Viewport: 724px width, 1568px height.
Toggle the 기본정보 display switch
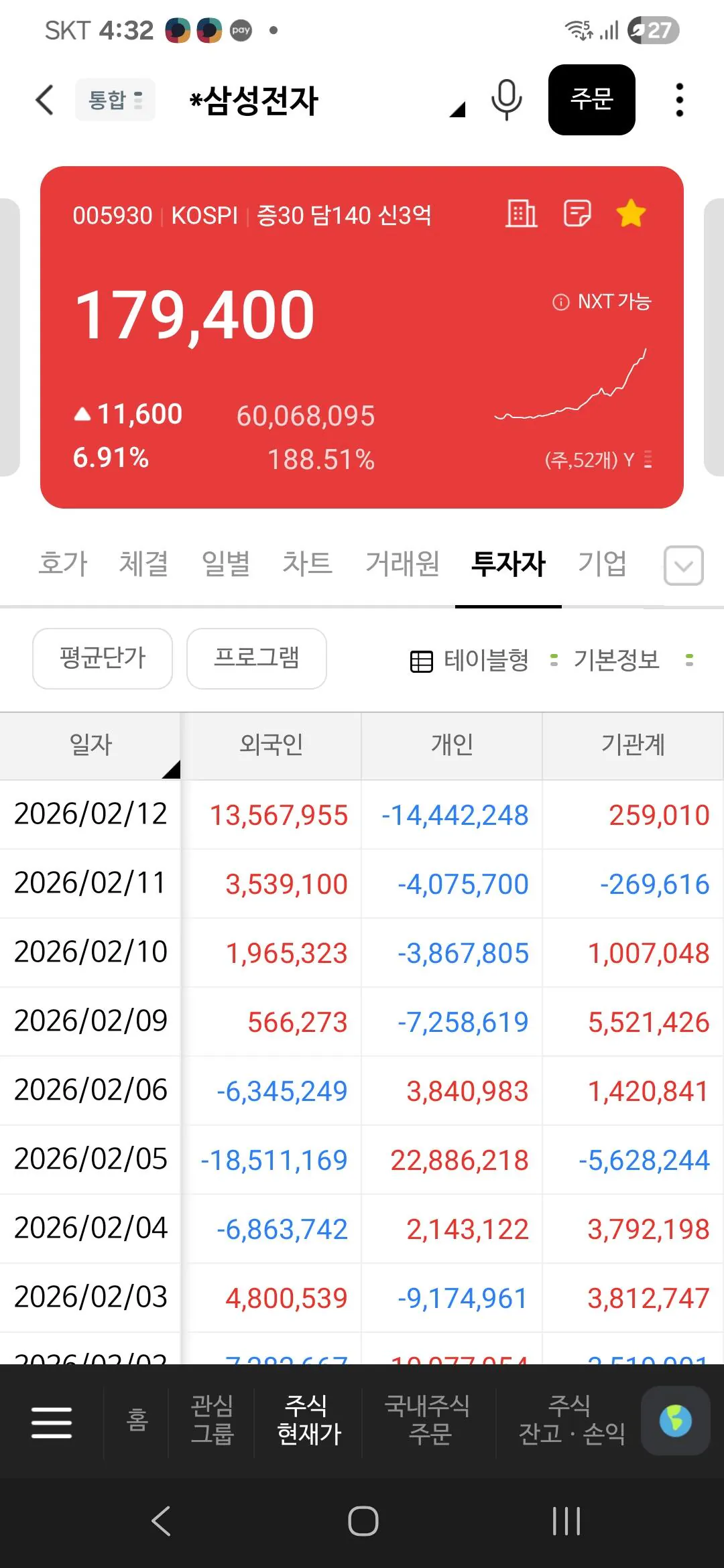click(690, 659)
